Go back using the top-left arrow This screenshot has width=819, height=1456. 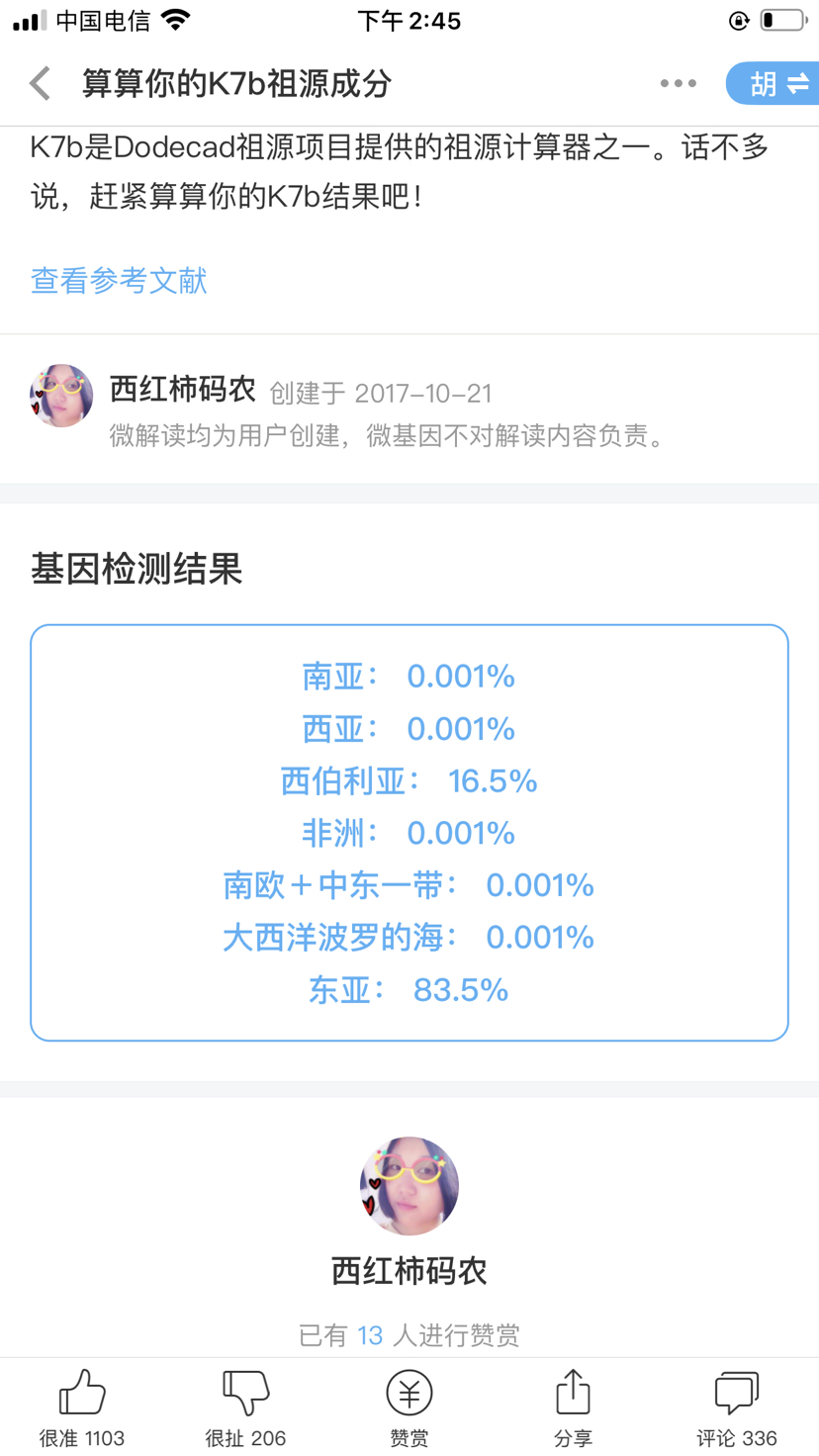(x=41, y=83)
